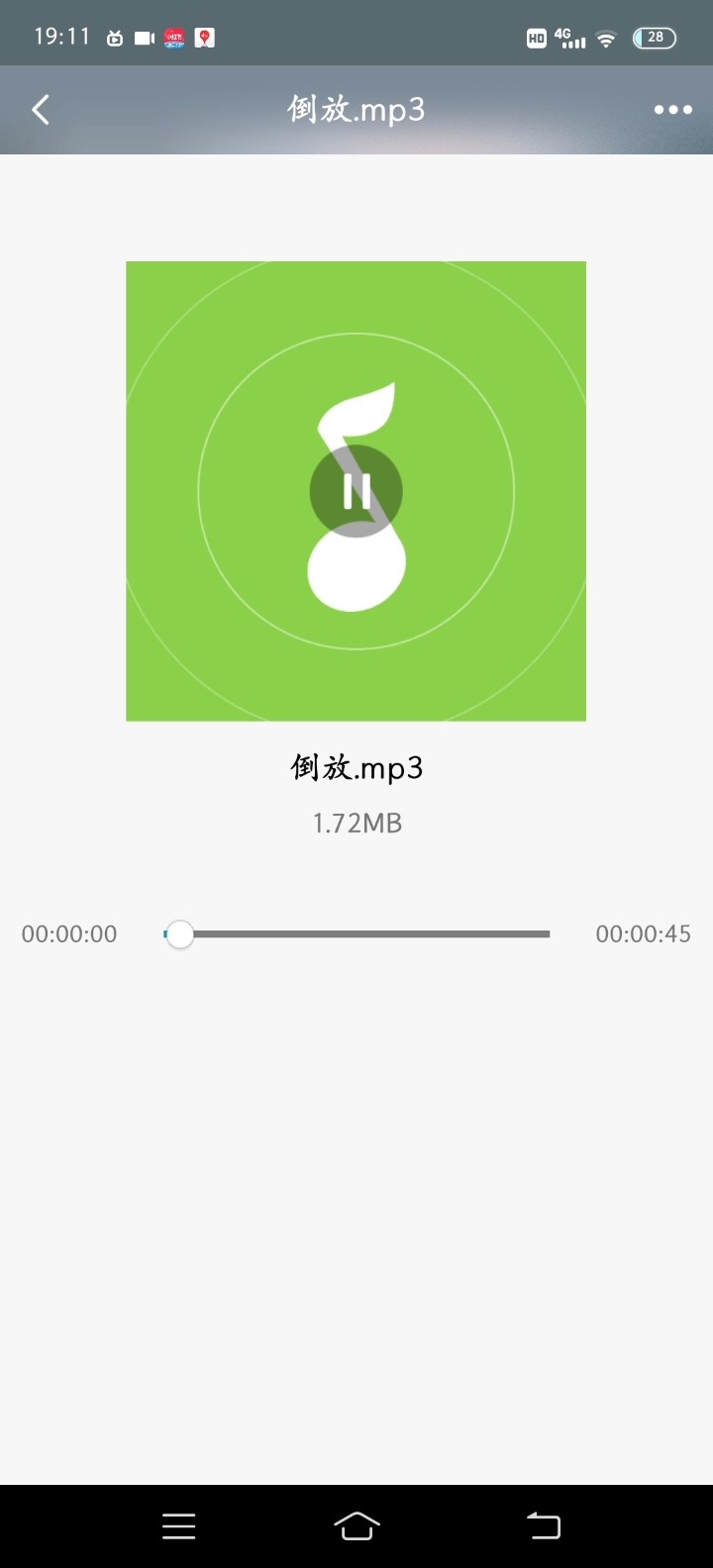Tap the red app notification icon
The image size is (713, 1568).
coord(173,38)
